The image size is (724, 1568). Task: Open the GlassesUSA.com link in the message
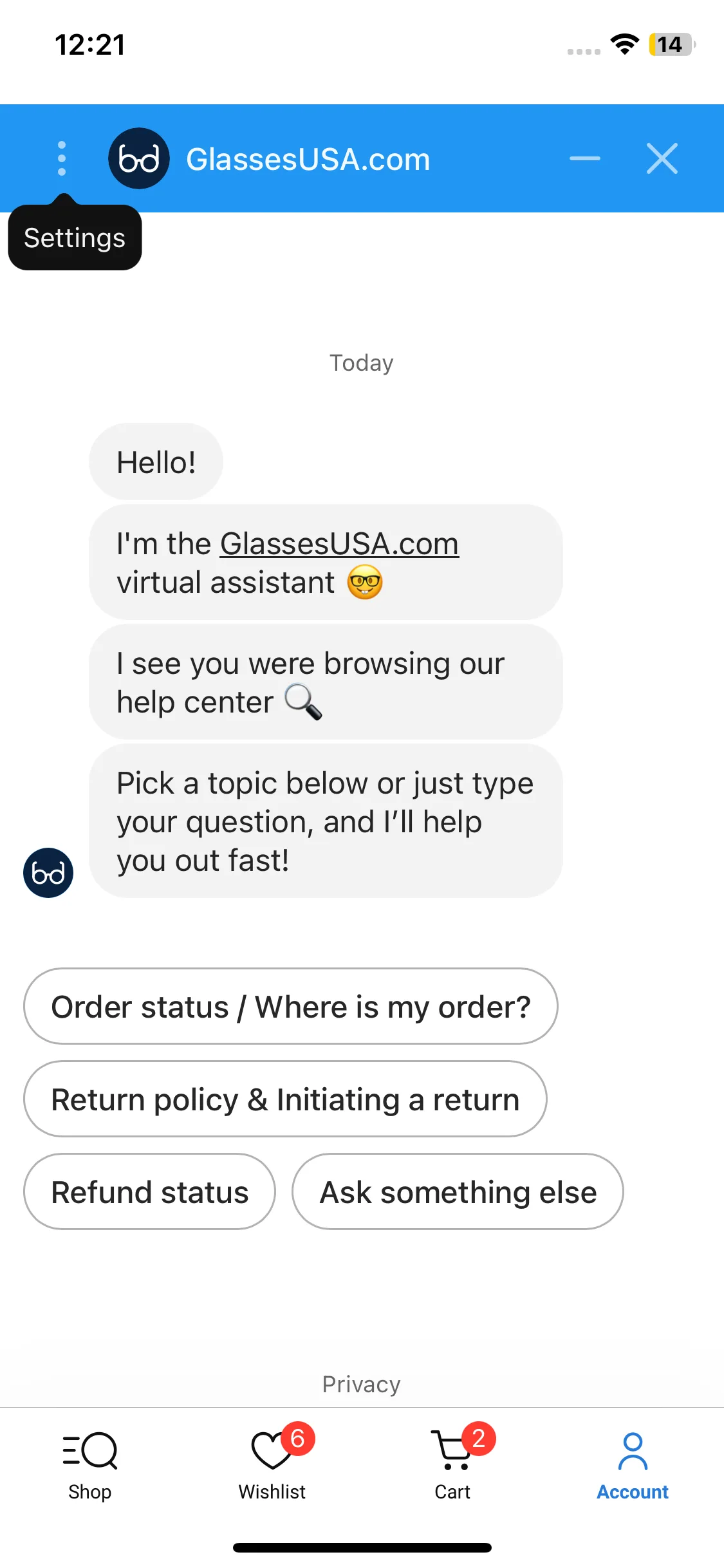(339, 544)
